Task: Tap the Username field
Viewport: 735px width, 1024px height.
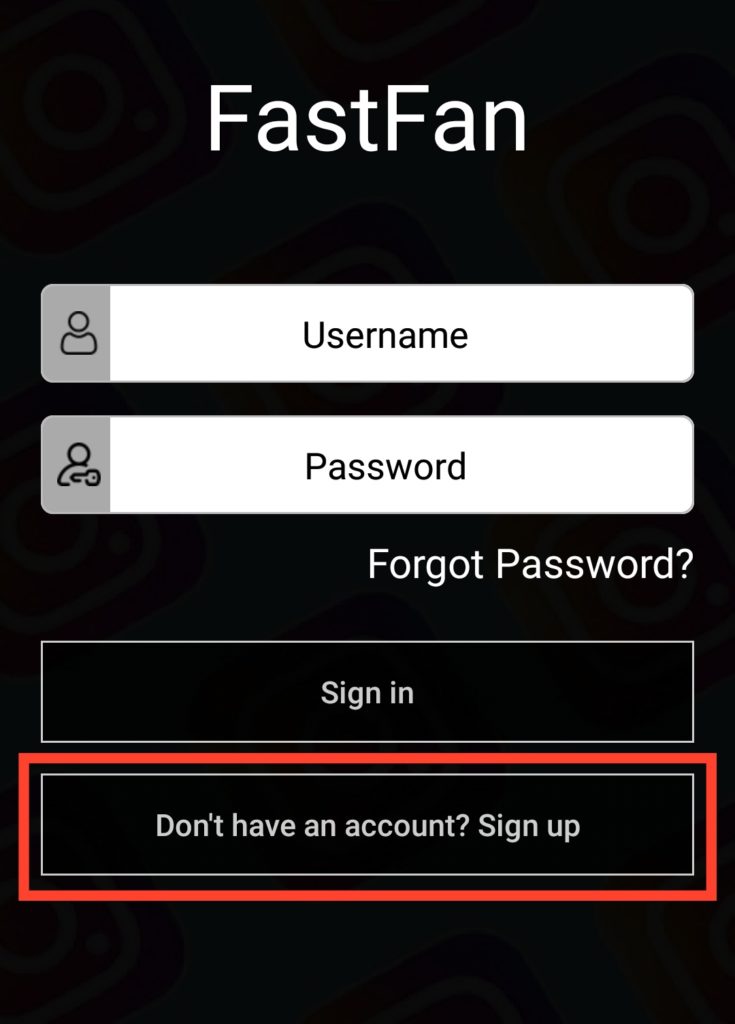Action: pos(400,334)
